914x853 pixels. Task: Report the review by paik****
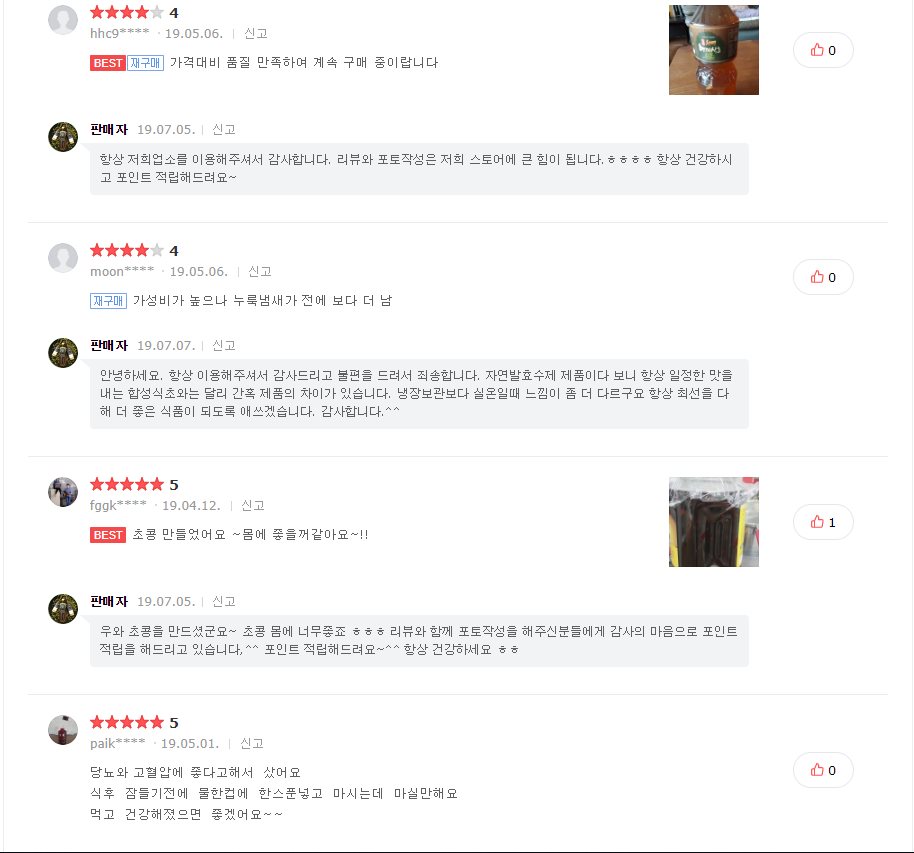252,743
